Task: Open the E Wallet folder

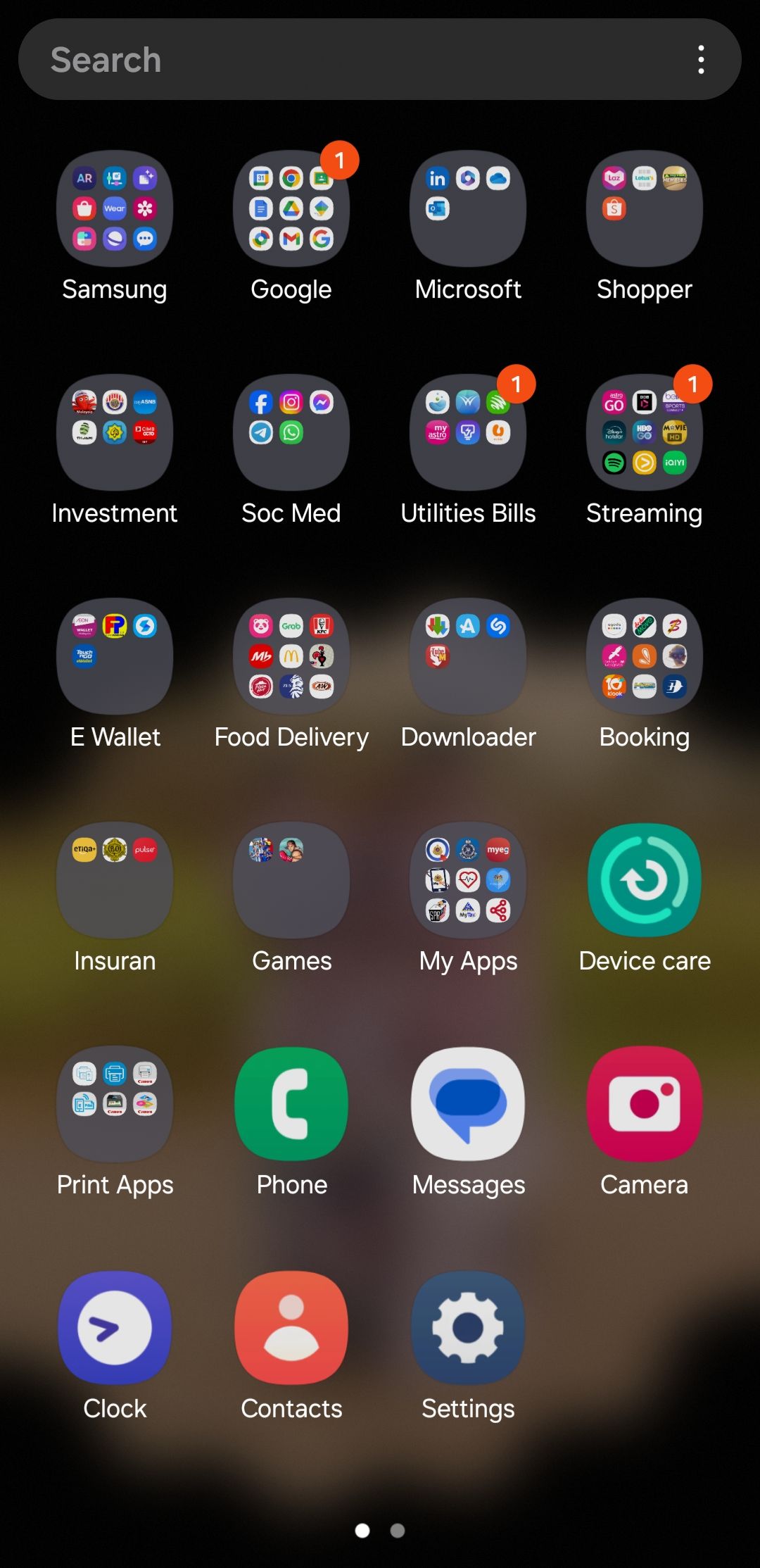Action: [114, 656]
